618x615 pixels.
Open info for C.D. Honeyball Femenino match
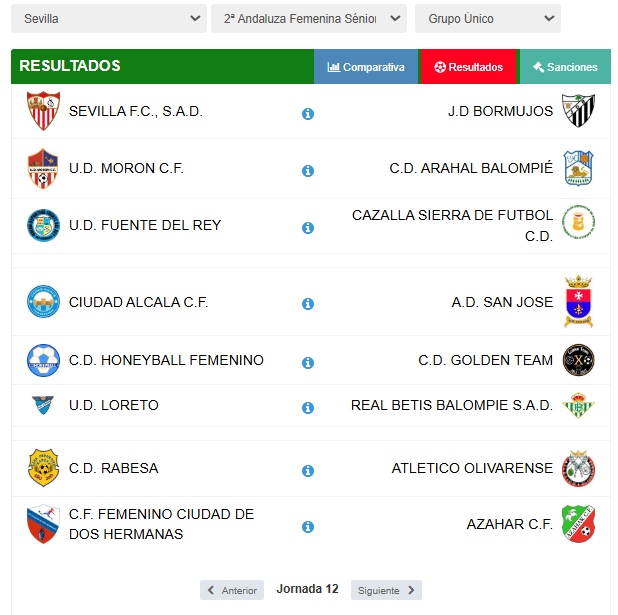point(308,363)
